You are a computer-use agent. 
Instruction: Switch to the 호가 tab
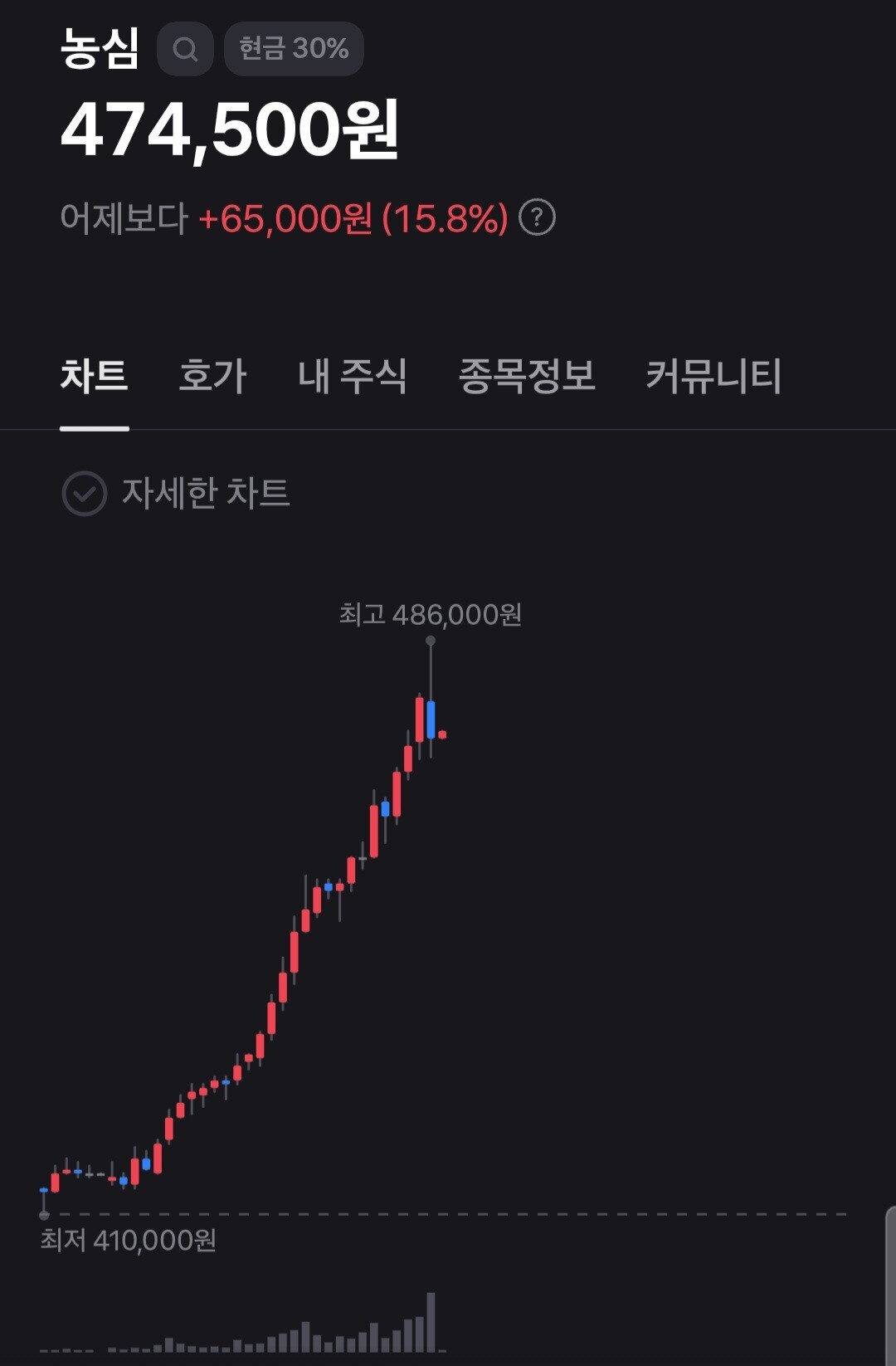pyautogui.click(x=212, y=376)
